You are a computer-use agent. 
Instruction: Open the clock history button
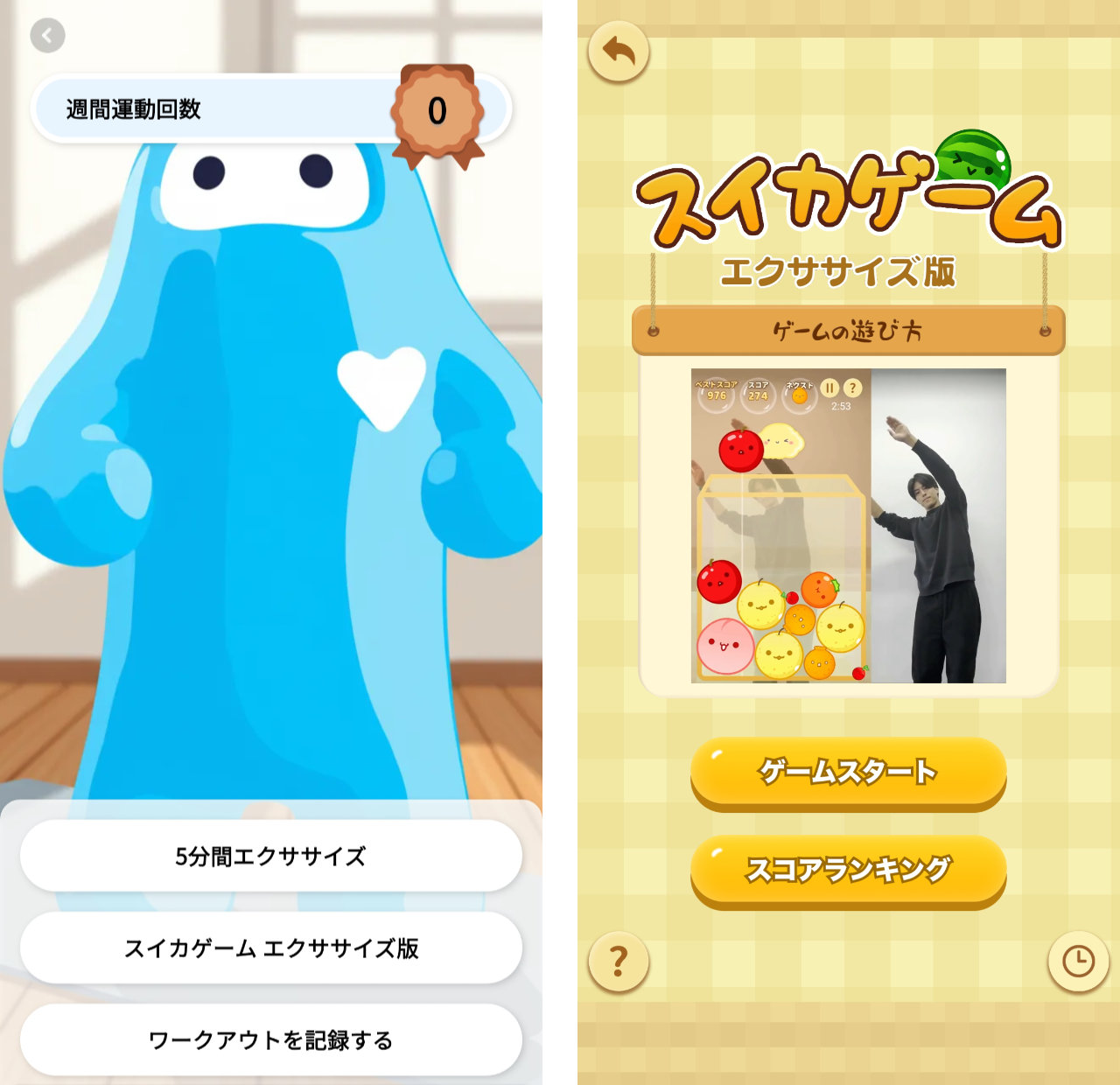(x=1078, y=962)
